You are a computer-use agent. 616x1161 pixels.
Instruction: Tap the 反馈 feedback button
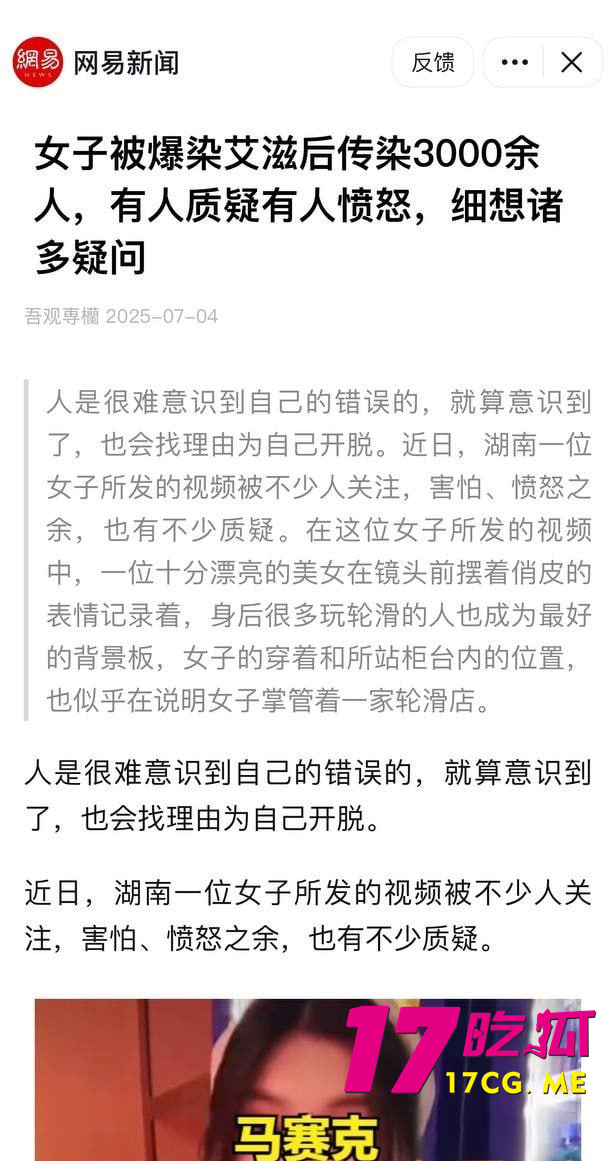point(432,62)
